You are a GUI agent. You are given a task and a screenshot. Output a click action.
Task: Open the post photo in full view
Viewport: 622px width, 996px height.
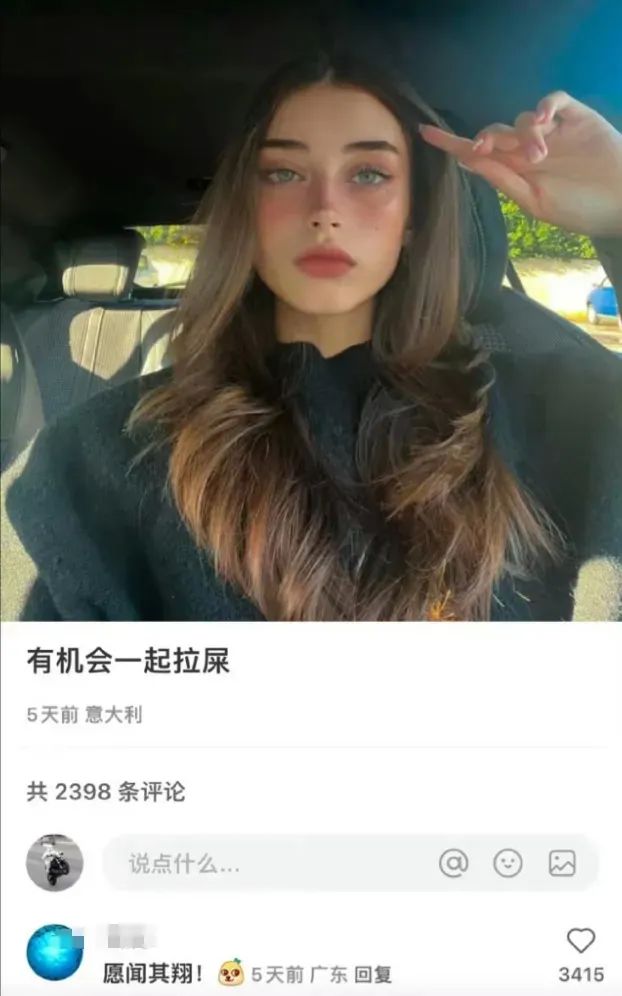[x=311, y=311]
